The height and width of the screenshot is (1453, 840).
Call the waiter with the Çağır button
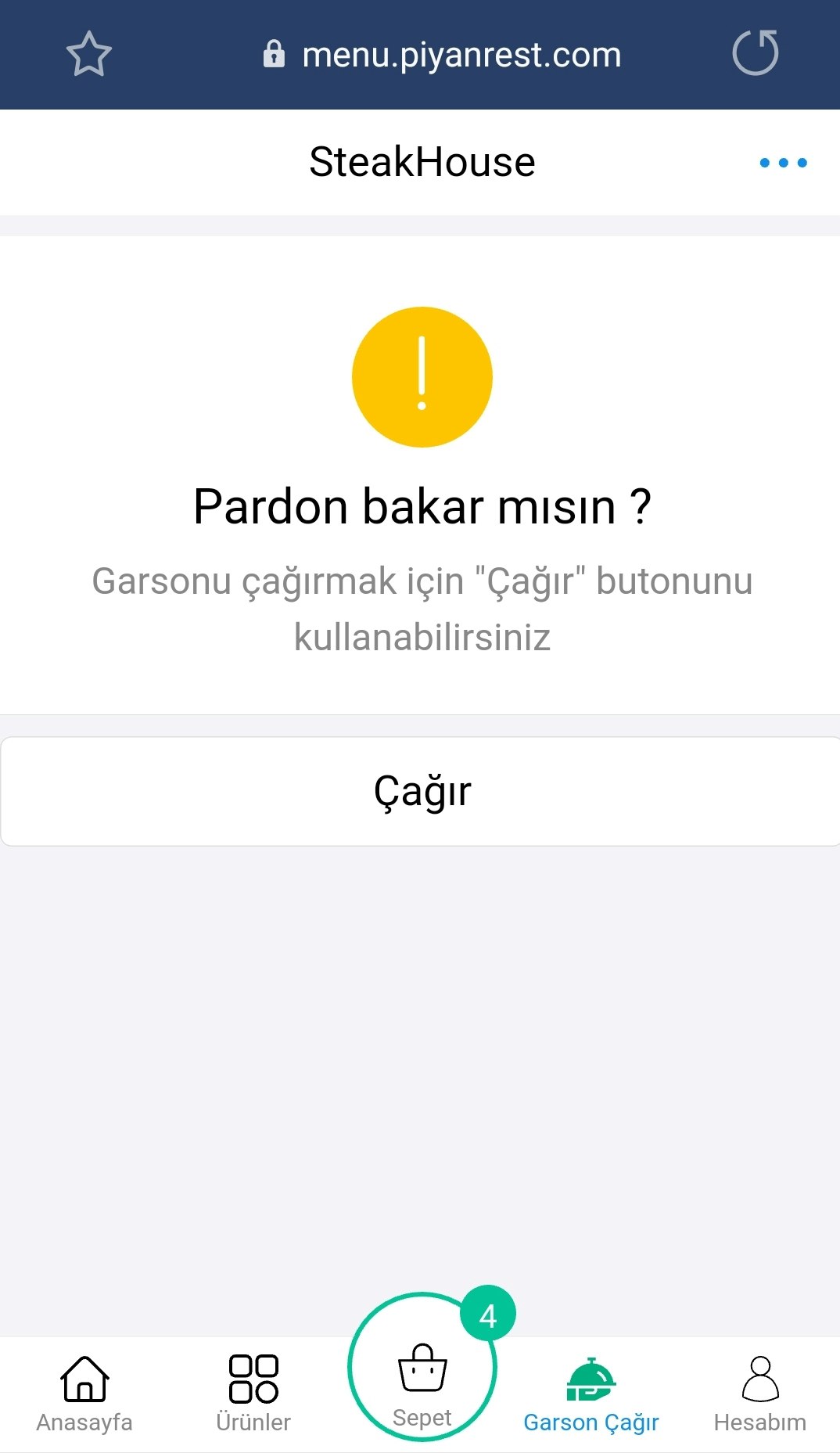(422, 791)
